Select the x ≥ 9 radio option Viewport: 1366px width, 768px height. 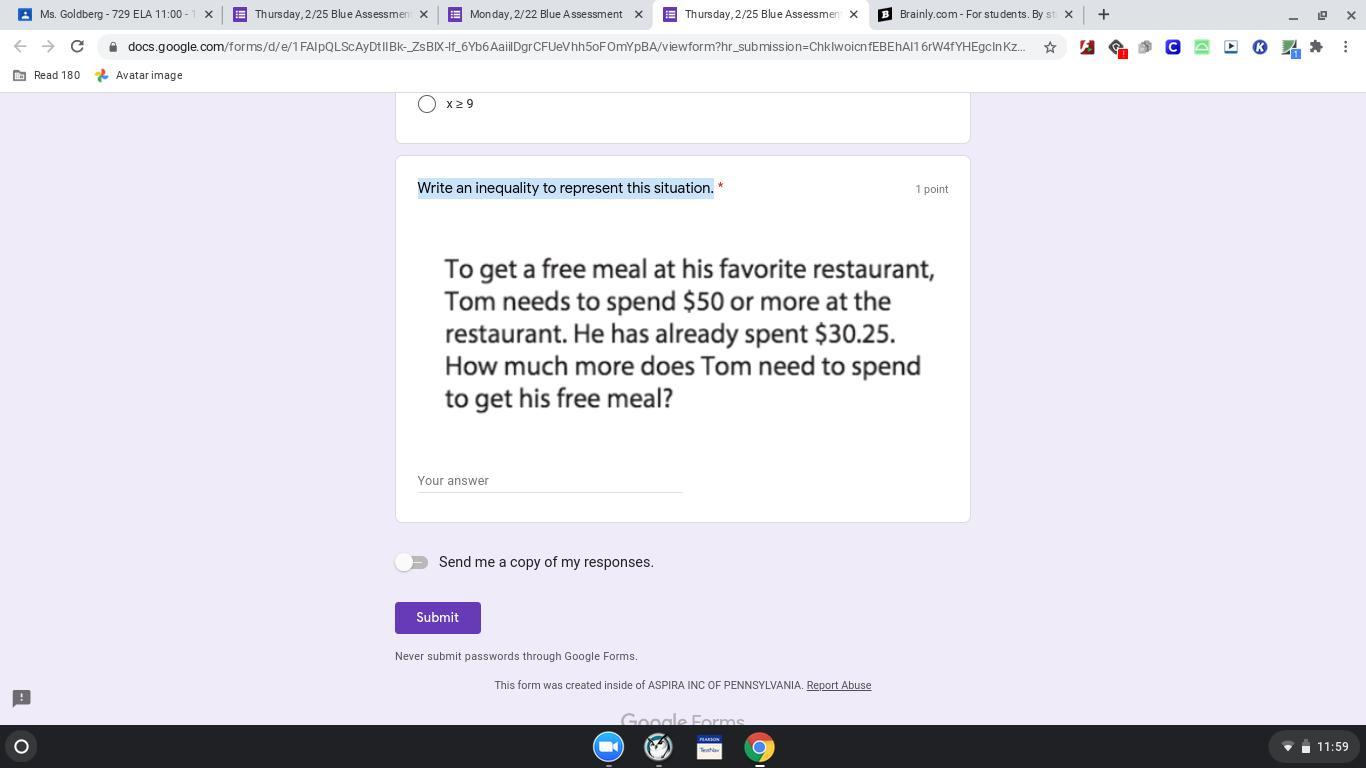tap(427, 104)
